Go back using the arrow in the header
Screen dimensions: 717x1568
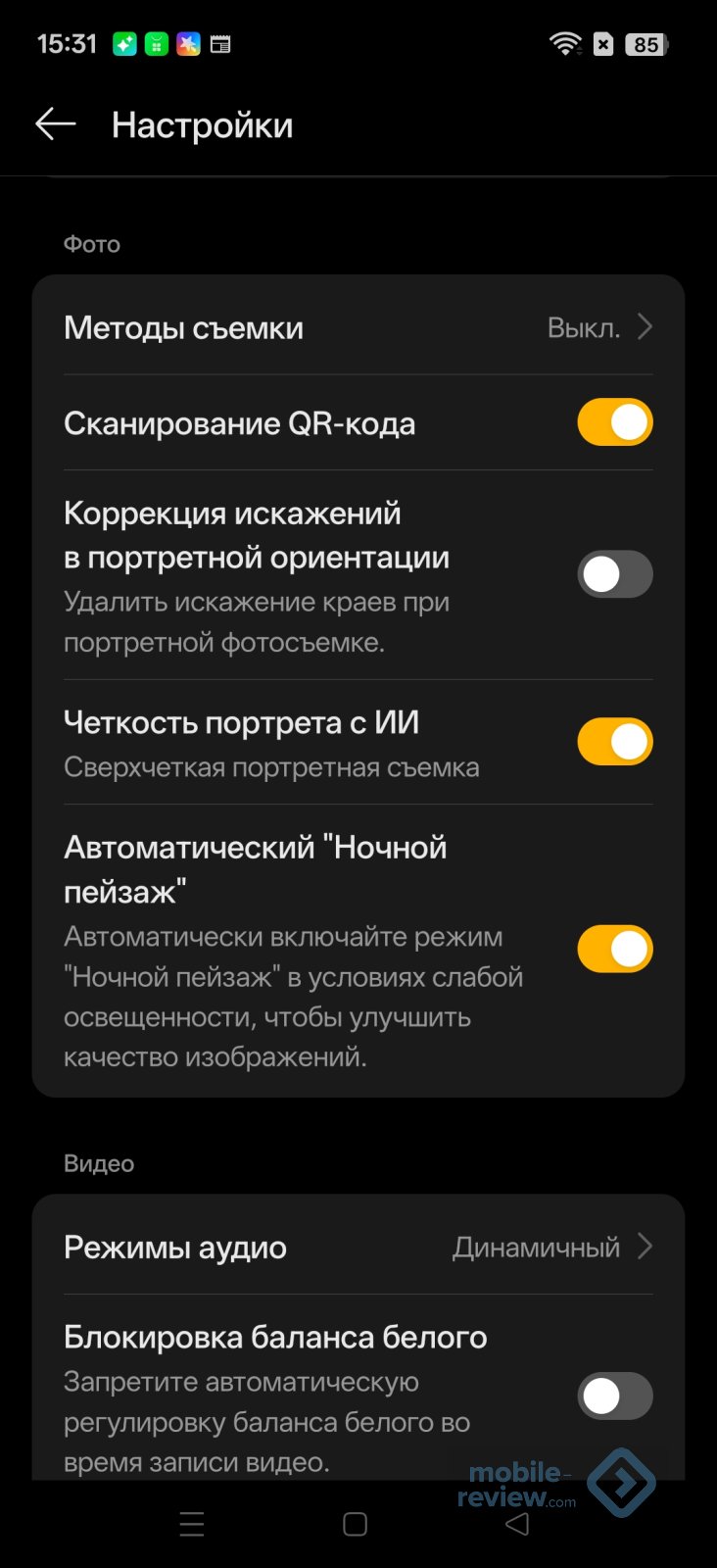[x=56, y=124]
